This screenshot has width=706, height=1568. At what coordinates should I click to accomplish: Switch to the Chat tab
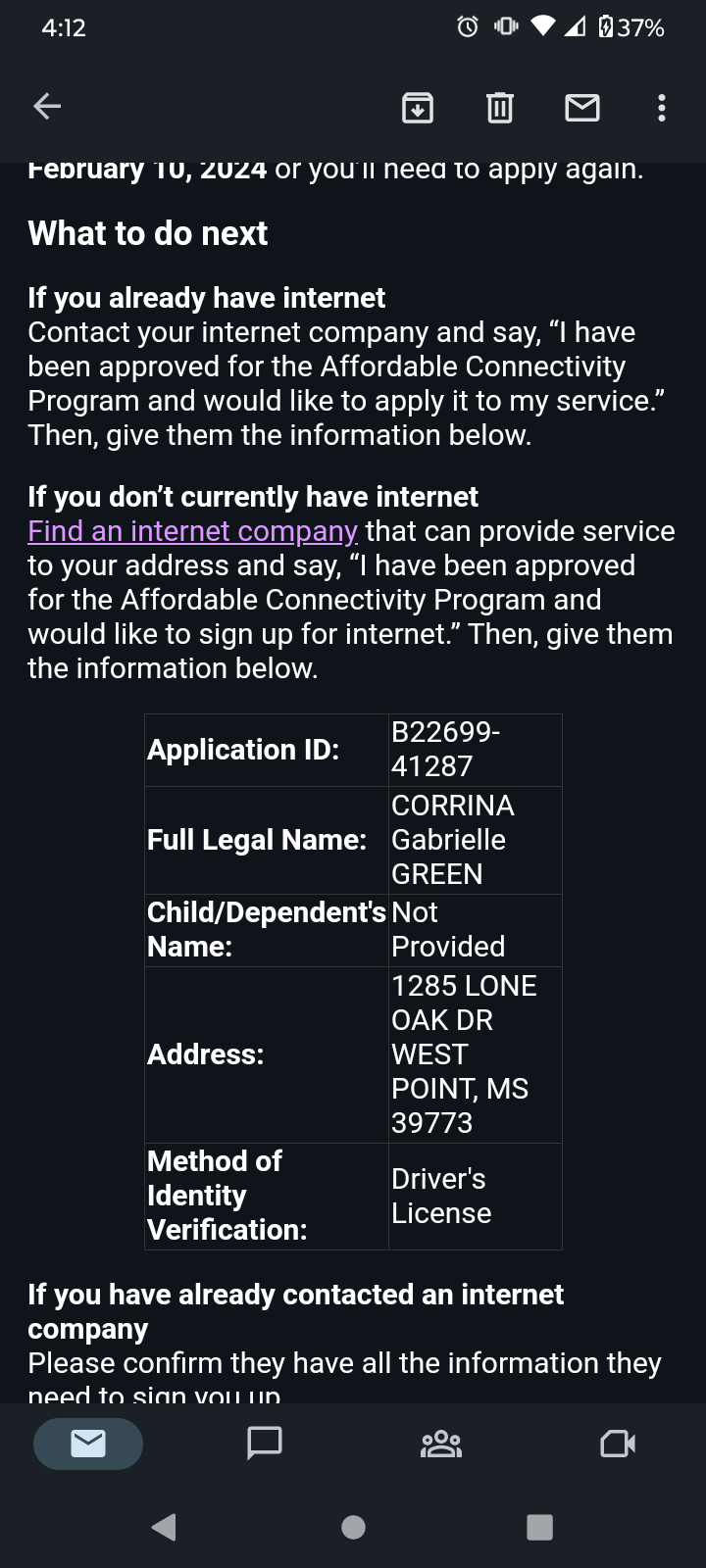tap(265, 1444)
